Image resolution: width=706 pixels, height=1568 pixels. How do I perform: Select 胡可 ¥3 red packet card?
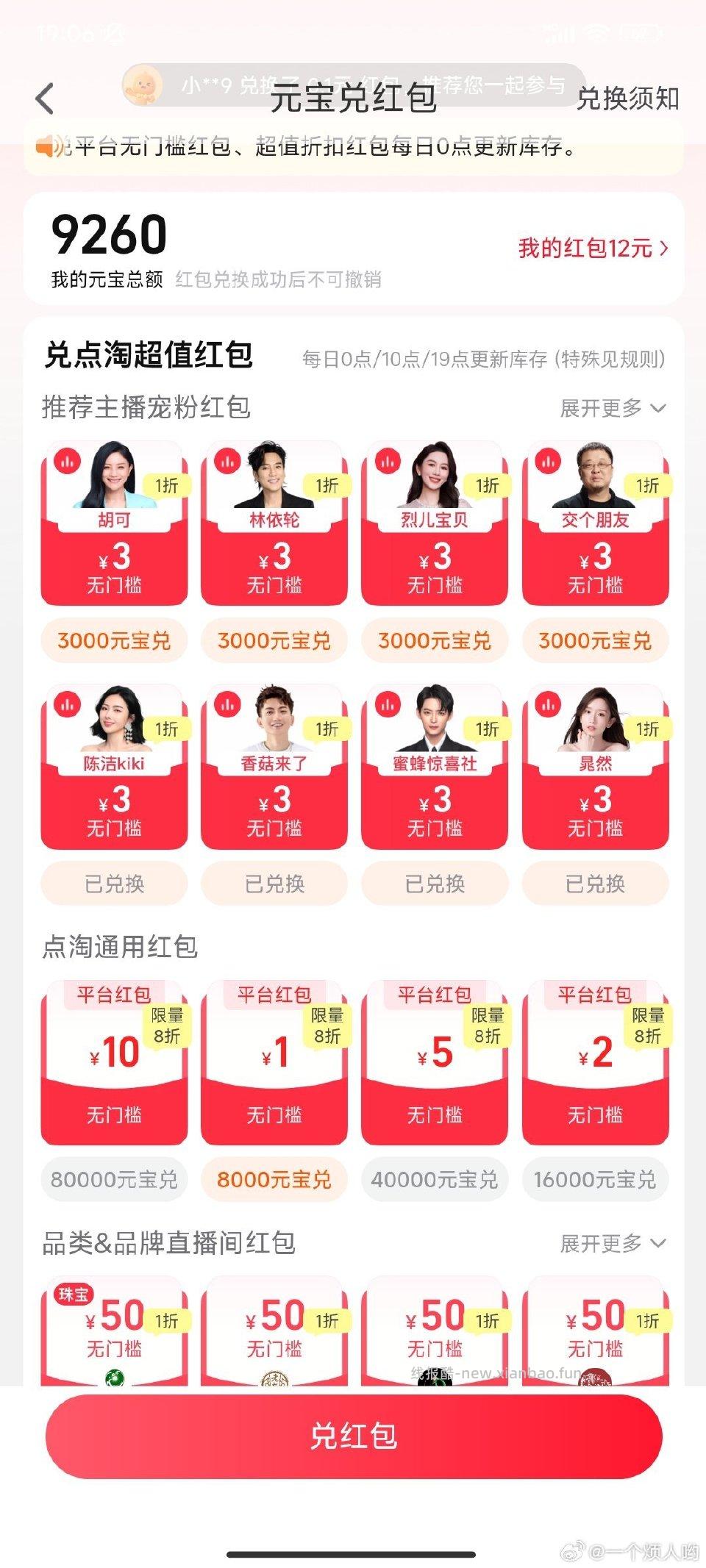[x=114, y=523]
